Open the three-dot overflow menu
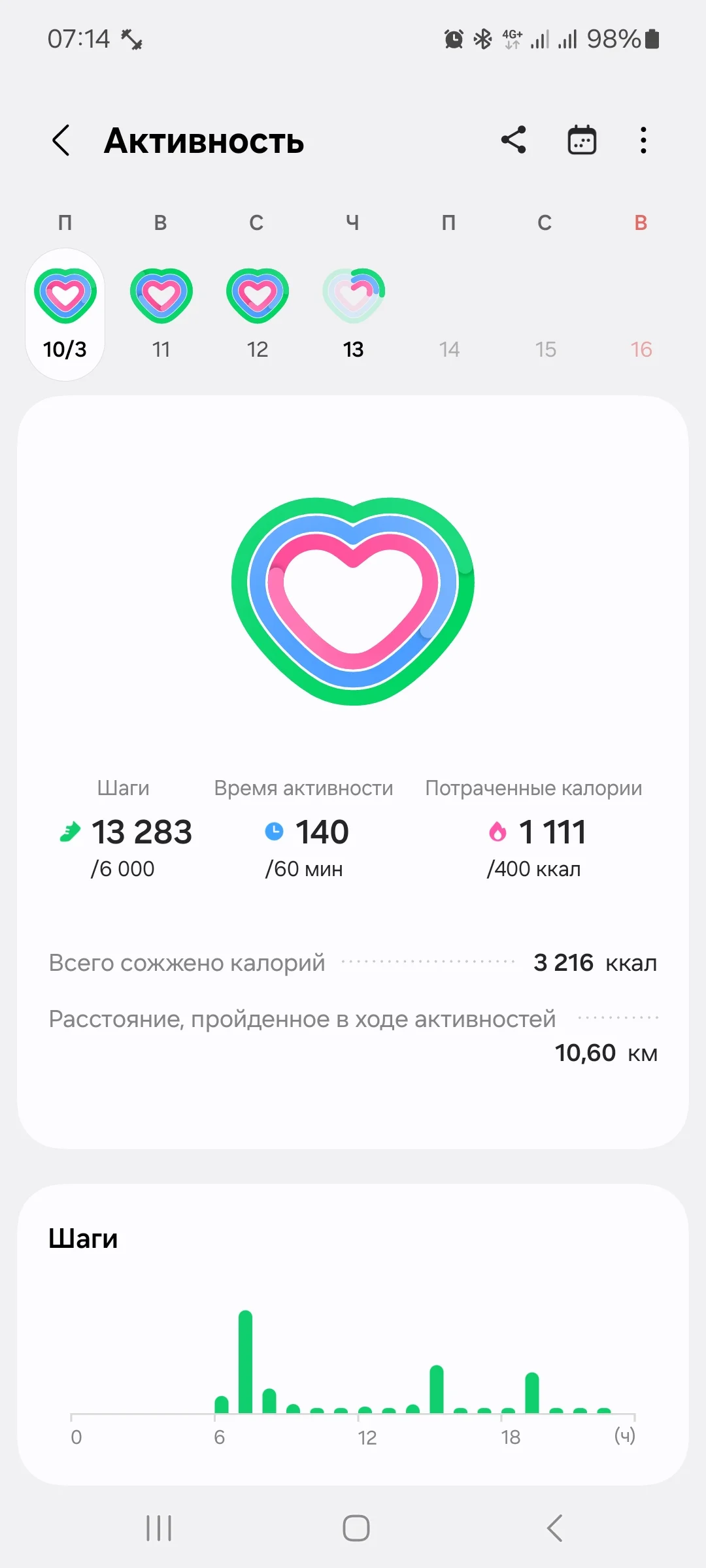Screen dimensions: 706x1568 pos(644,140)
